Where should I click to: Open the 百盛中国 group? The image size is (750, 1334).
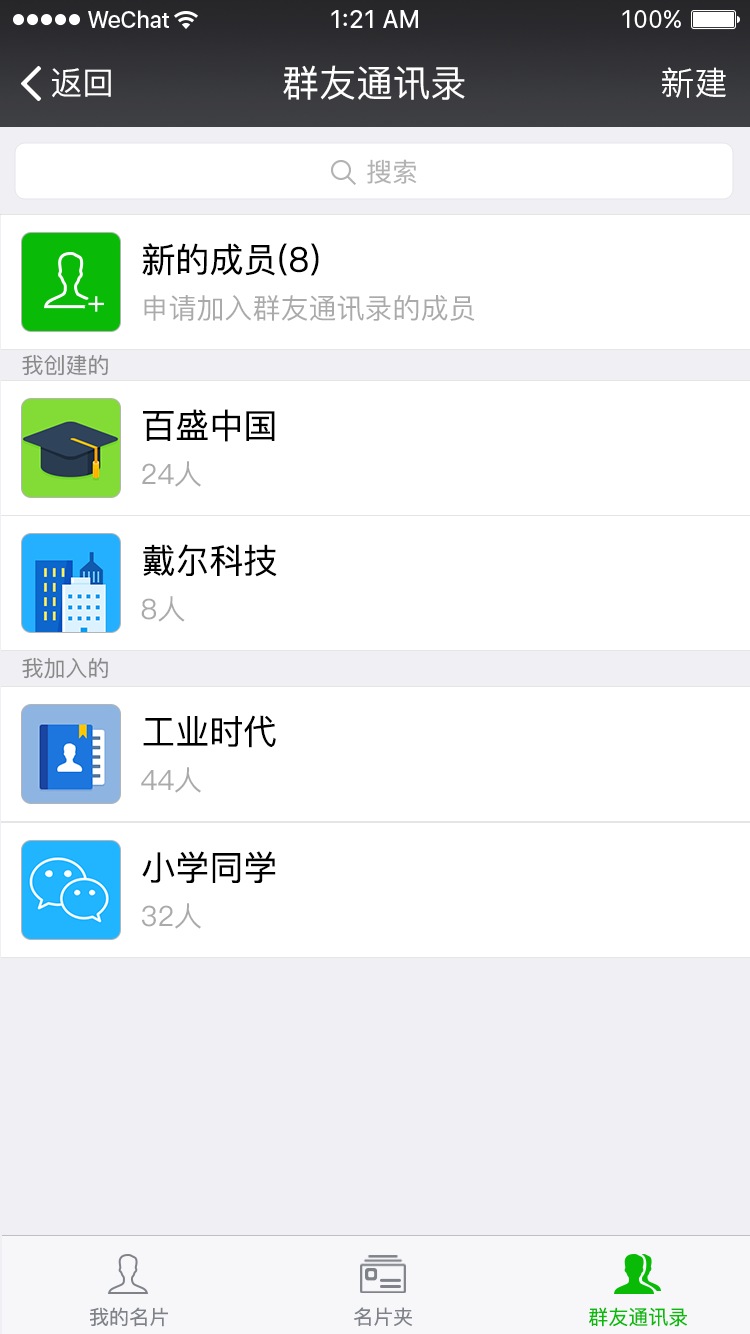pyautogui.click(x=375, y=448)
